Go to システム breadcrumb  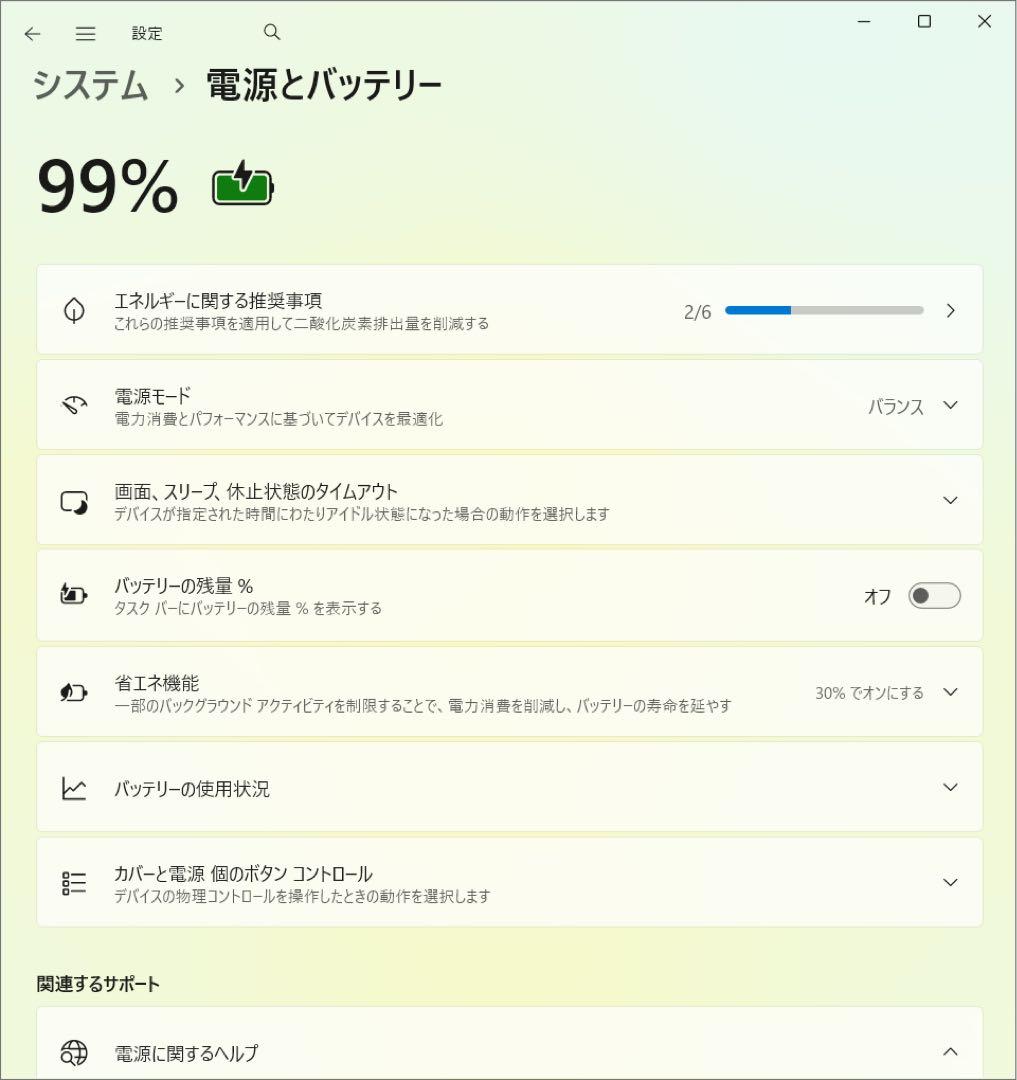(x=91, y=86)
